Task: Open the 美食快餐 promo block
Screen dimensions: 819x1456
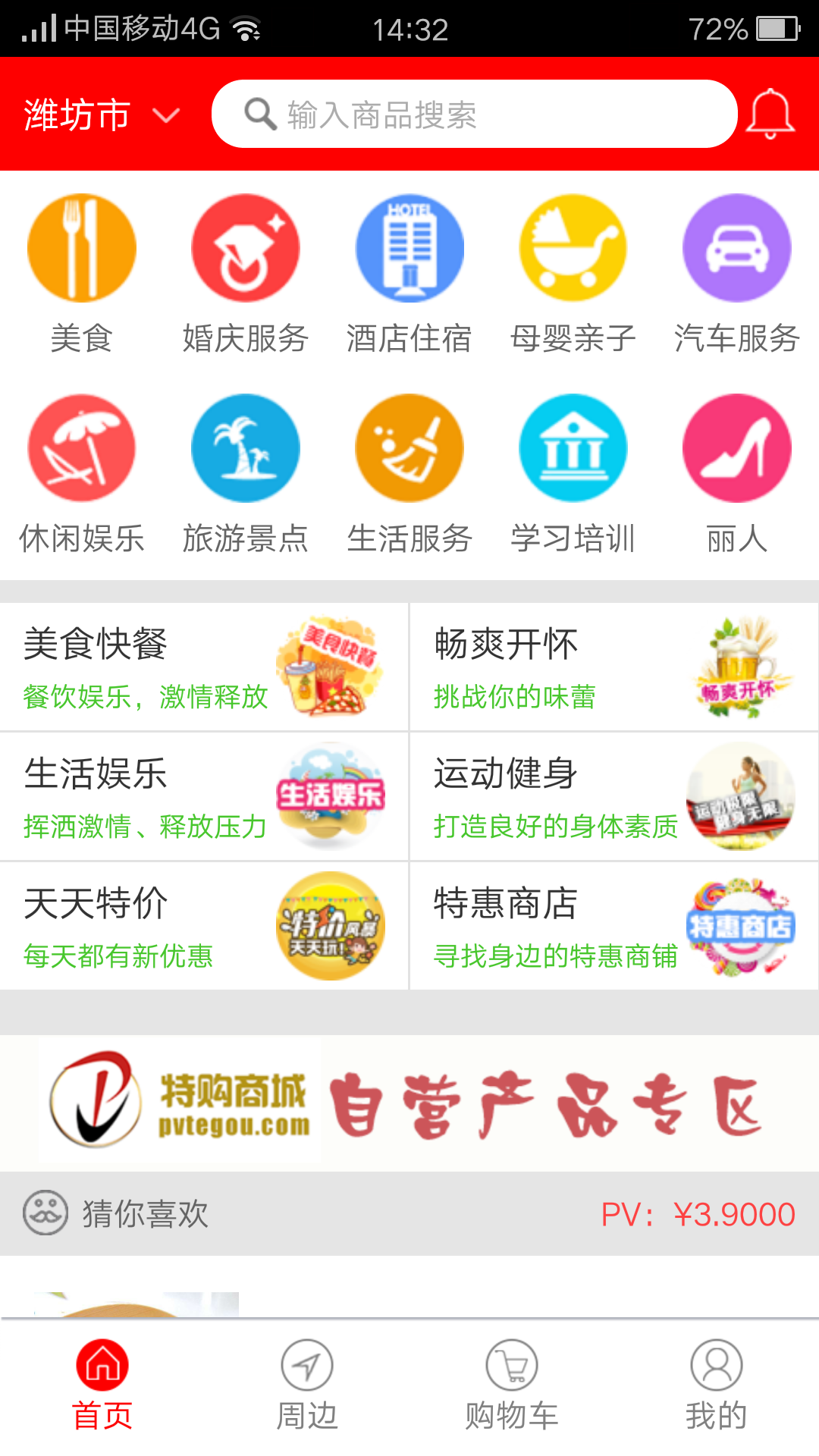Action: pos(205,667)
